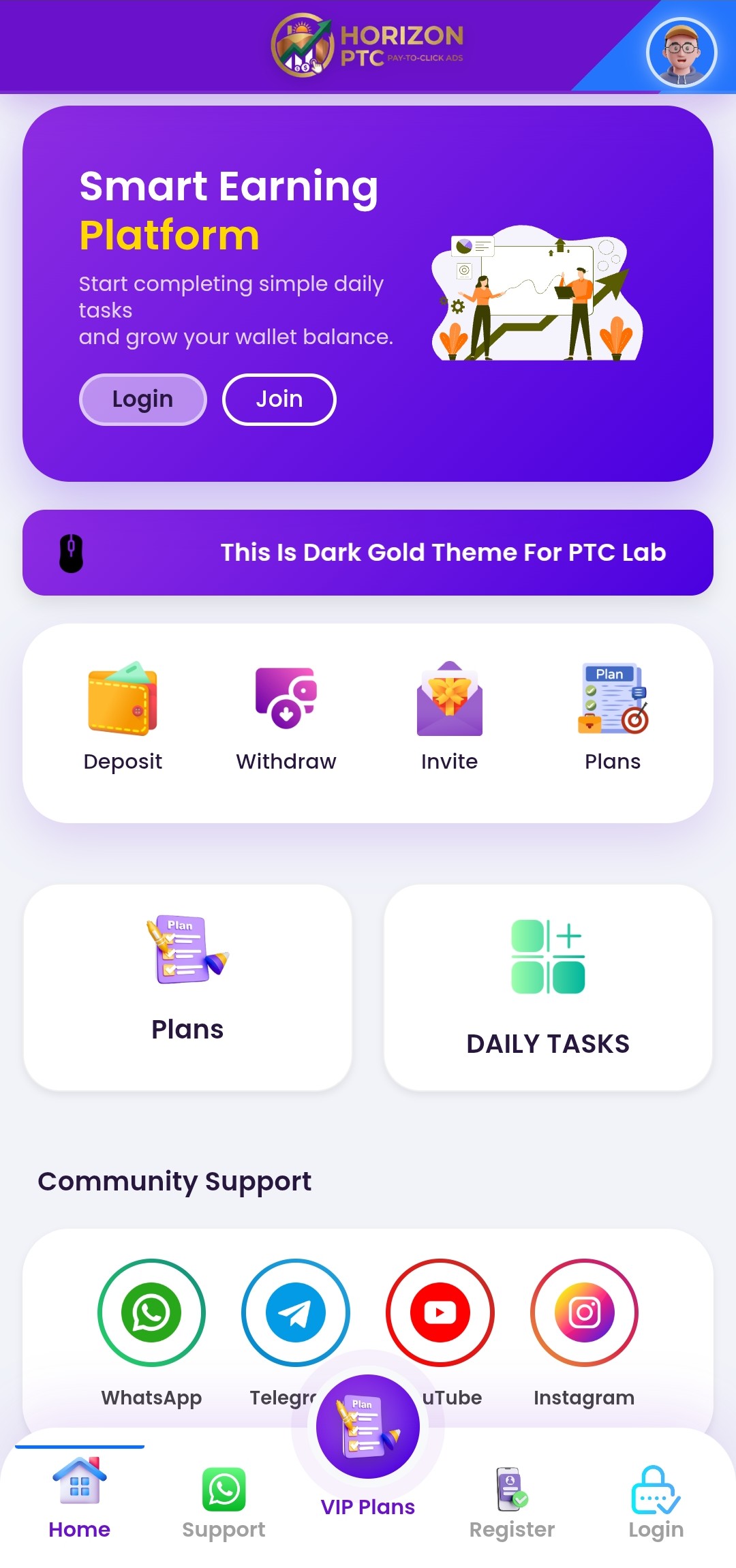Open the WhatsApp community link
The height and width of the screenshot is (1568, 736).
pos(151,1312)
